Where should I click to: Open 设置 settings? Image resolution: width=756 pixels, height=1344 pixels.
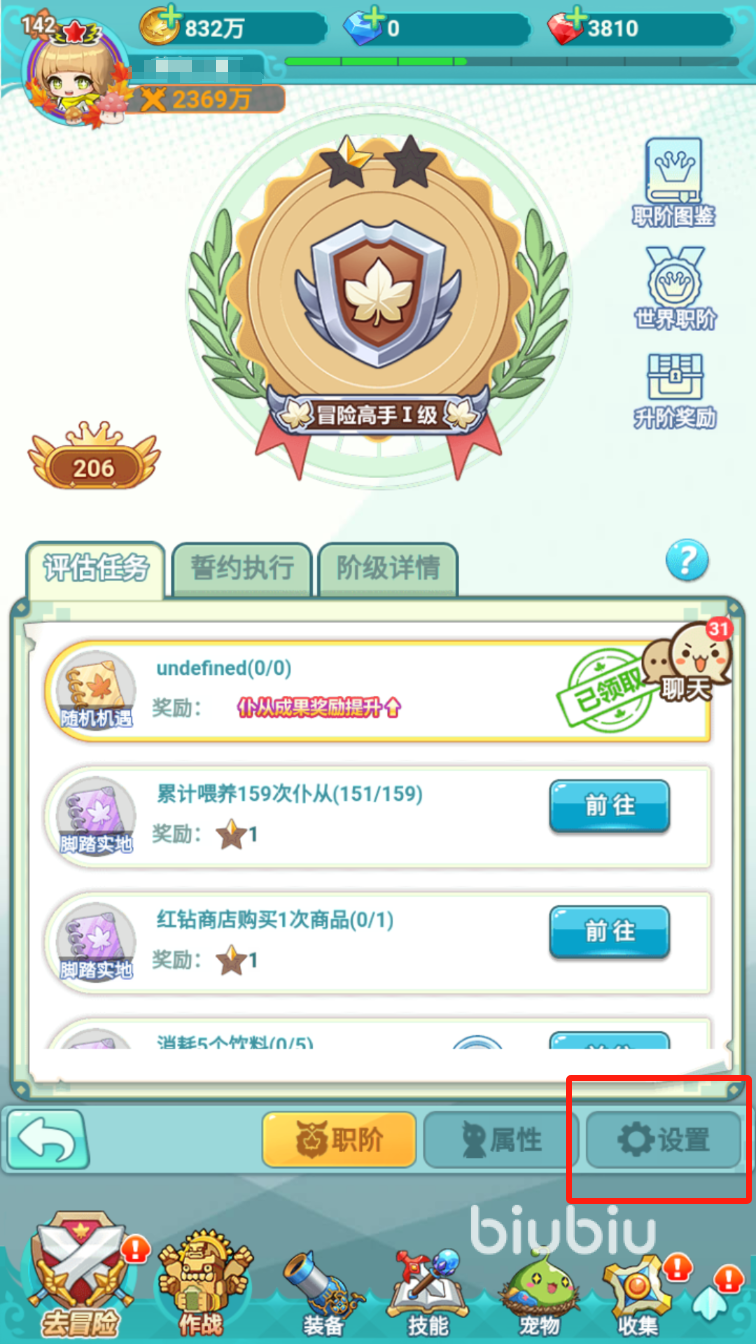[x=663, y=1139]
